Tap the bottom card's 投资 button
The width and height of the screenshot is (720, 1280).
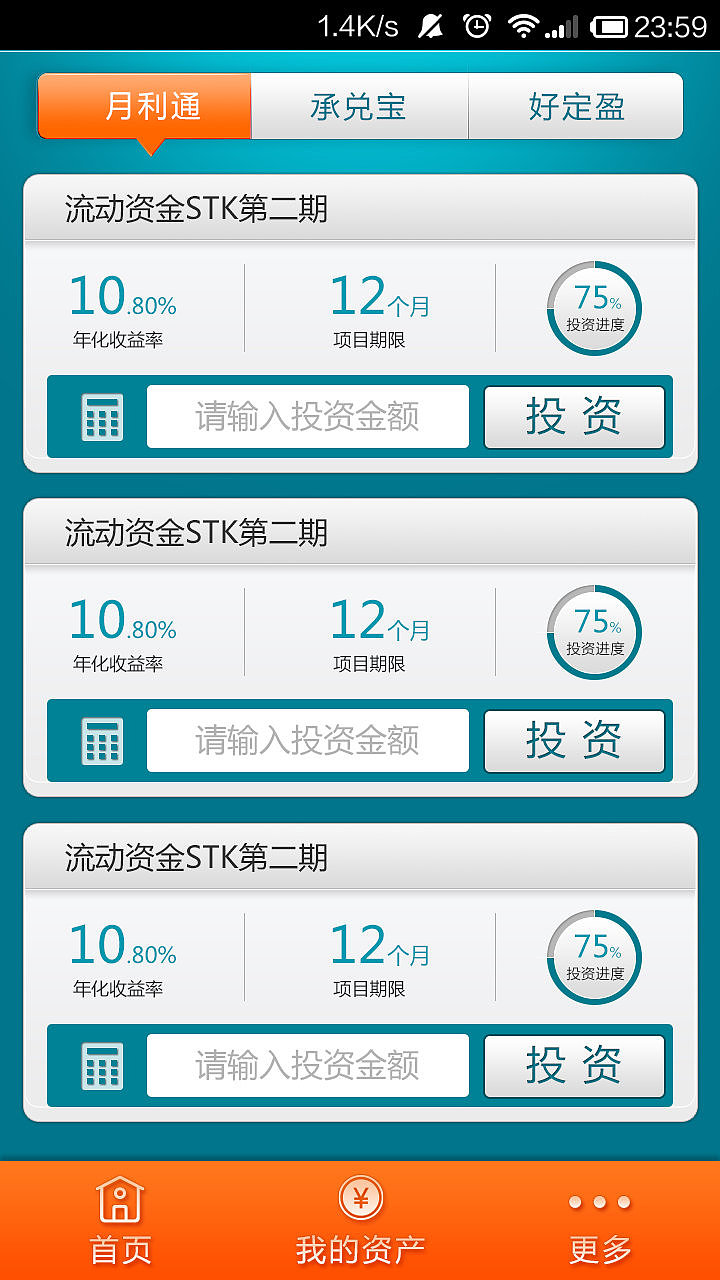point(575,1065)
